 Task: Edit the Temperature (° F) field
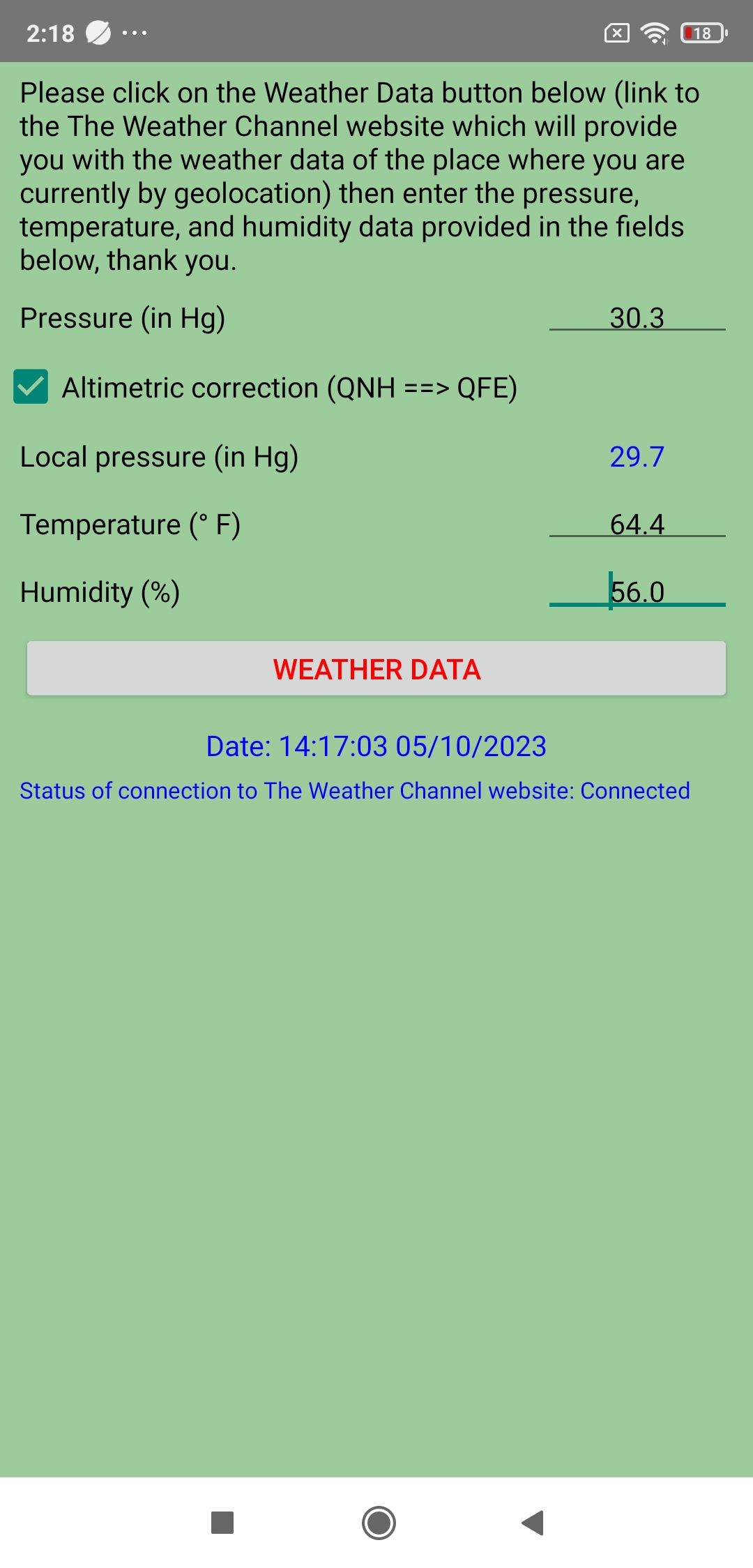(x=637, y=525)
